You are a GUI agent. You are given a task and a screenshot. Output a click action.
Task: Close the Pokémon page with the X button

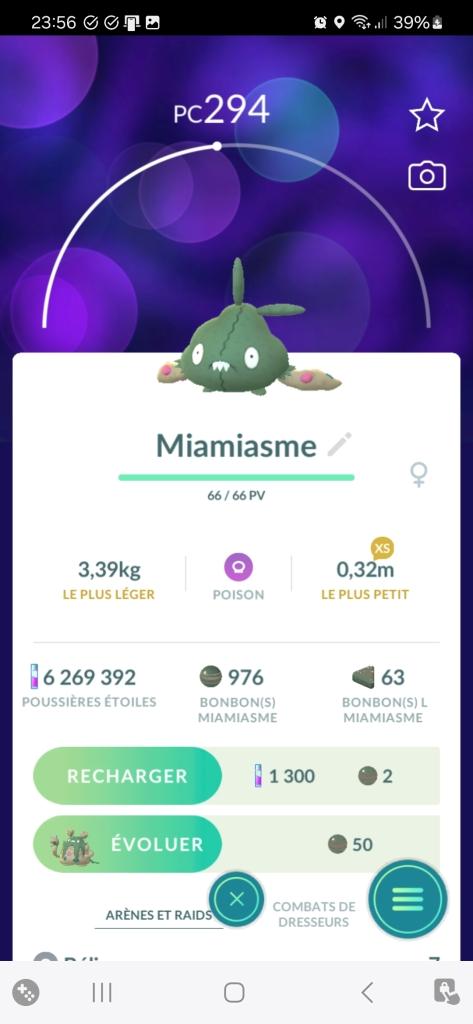[x=236, y=899]
